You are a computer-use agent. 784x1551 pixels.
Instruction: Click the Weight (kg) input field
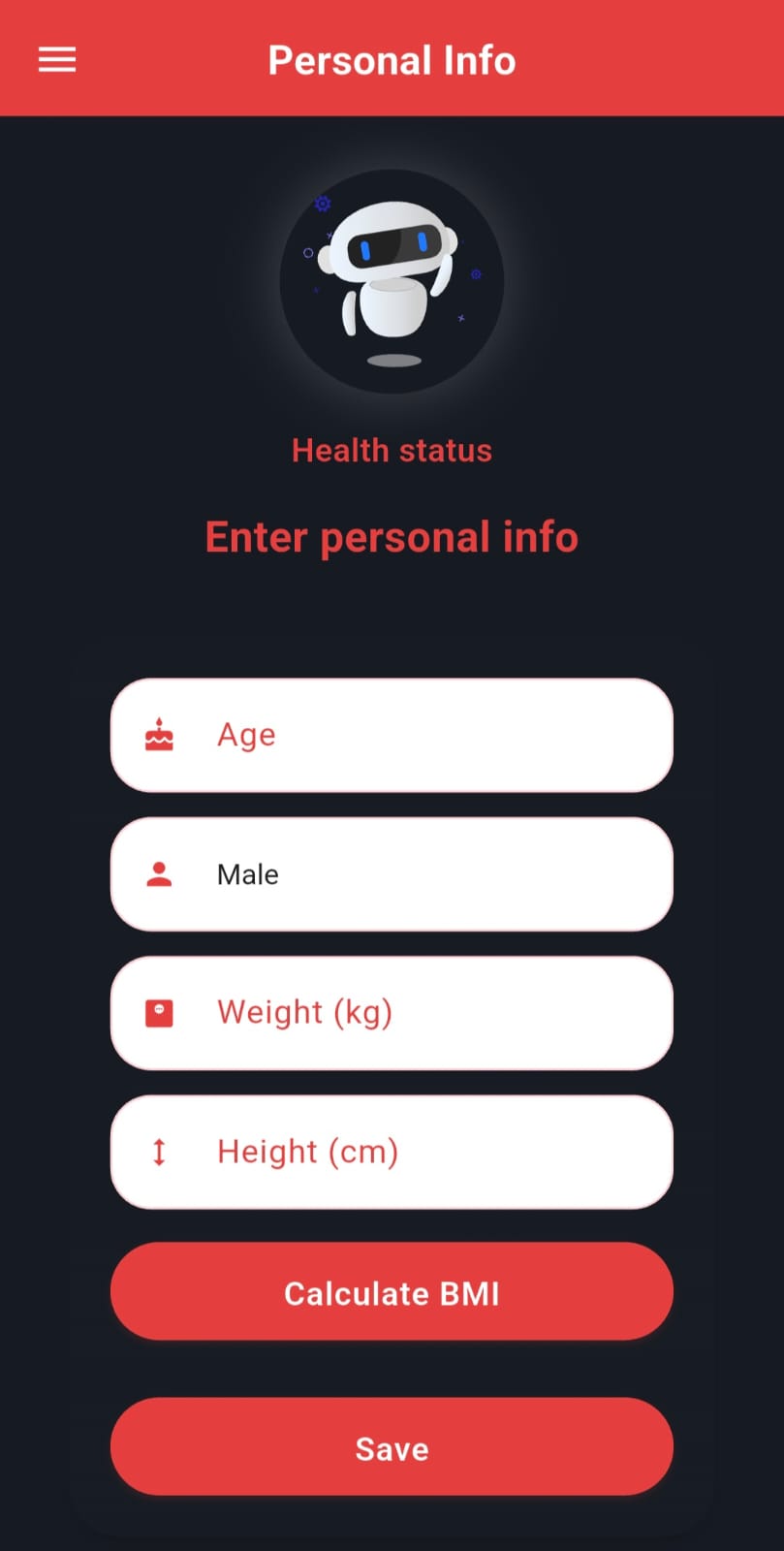tap(392, 1012)
